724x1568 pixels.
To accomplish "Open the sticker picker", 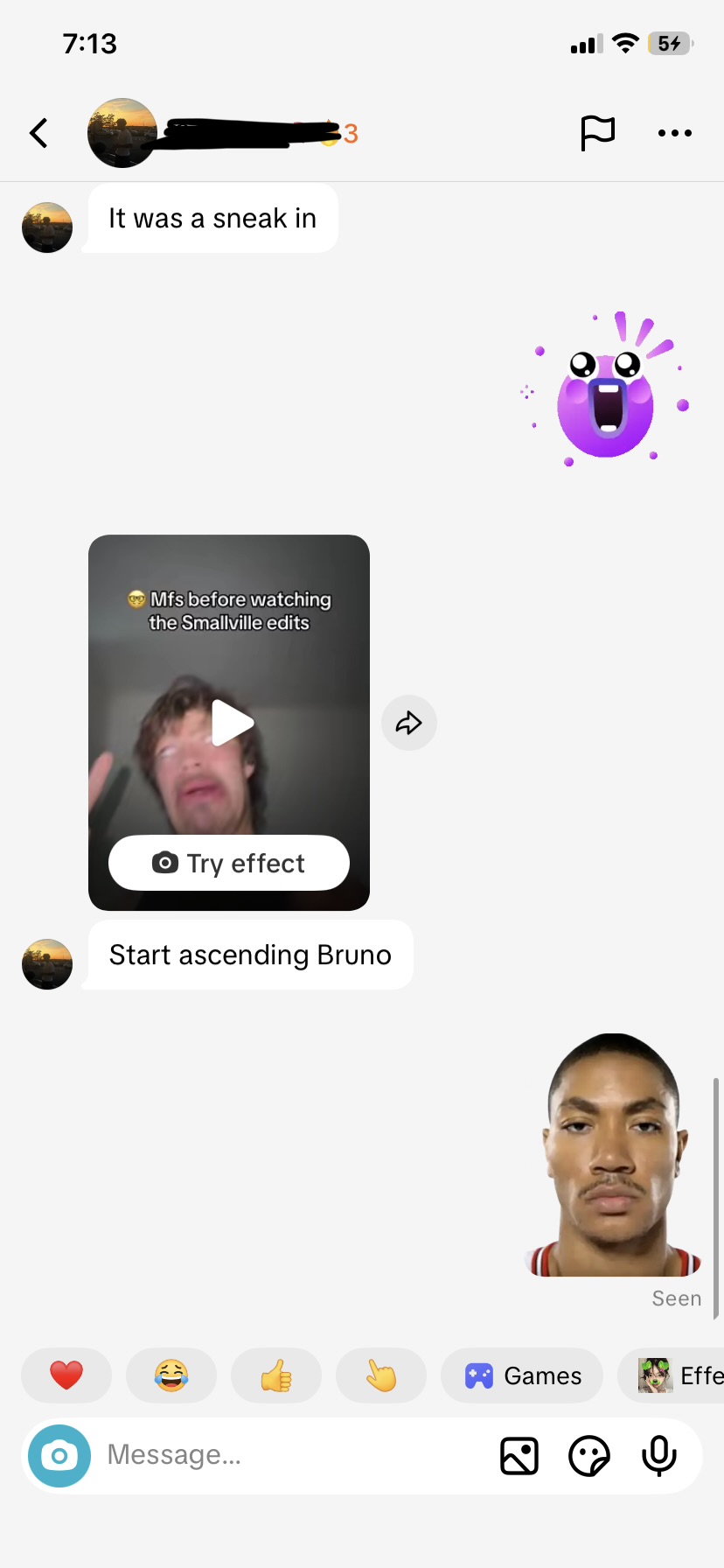I will (589, 1456).
